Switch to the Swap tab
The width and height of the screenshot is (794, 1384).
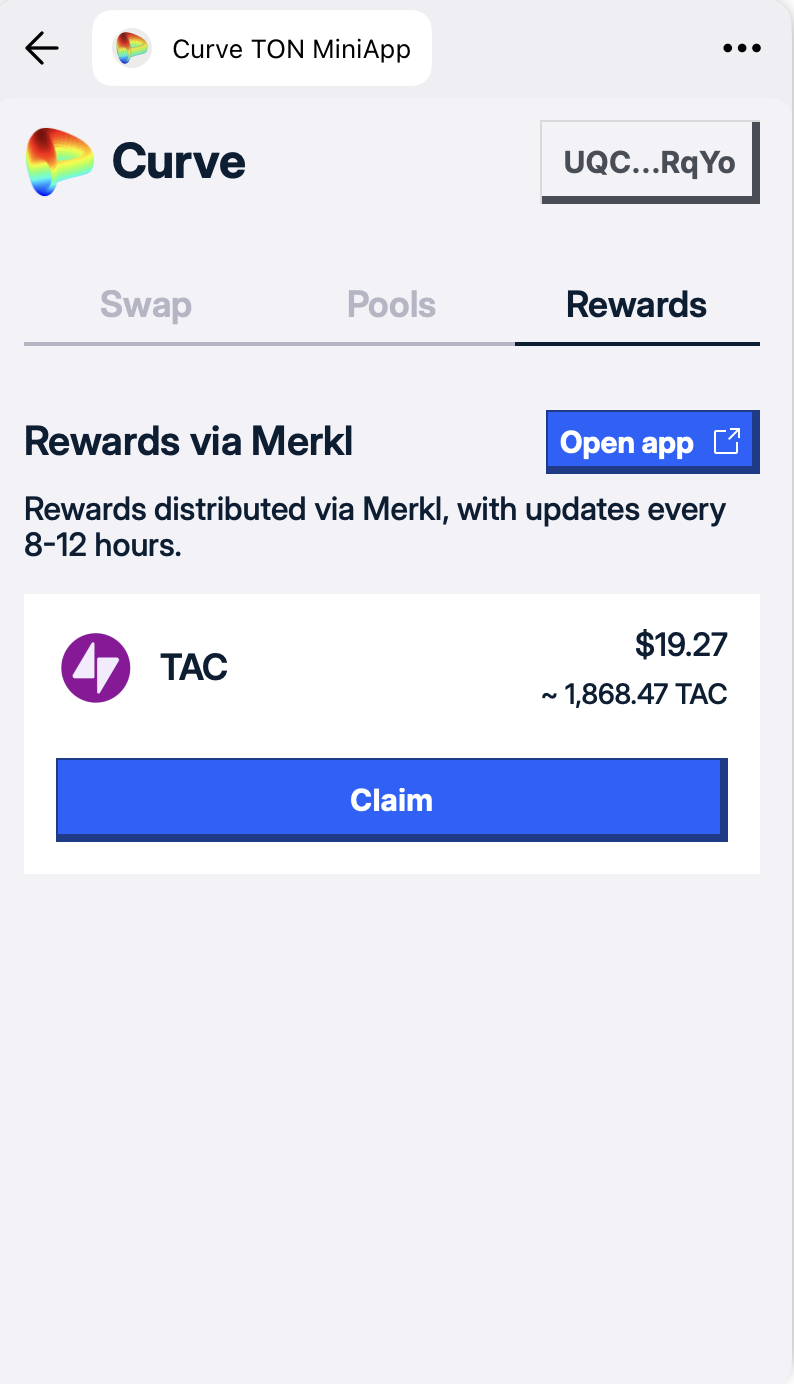pos(146,305)
